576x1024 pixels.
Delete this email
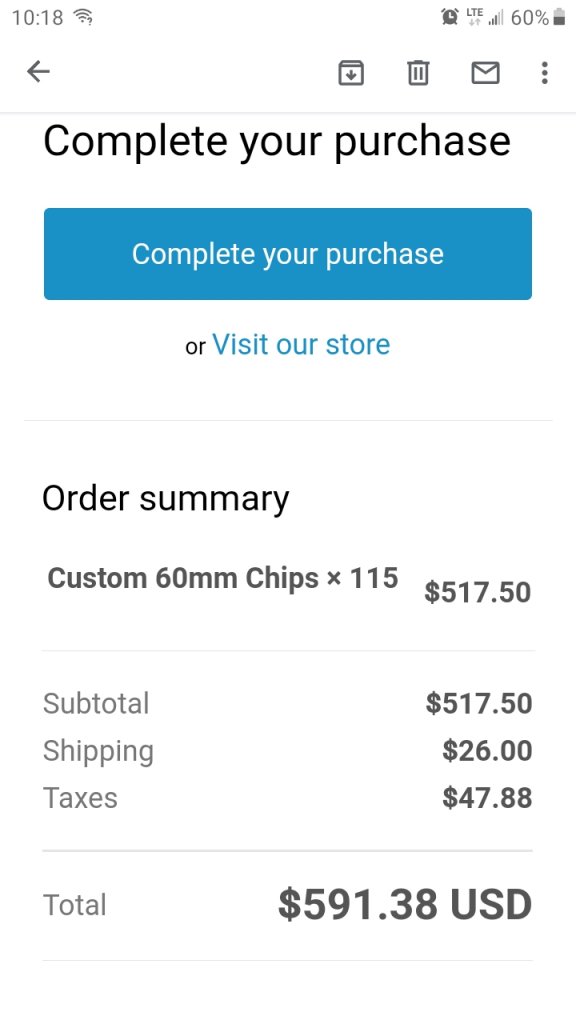pyautogui.click(x=418, y=72)
